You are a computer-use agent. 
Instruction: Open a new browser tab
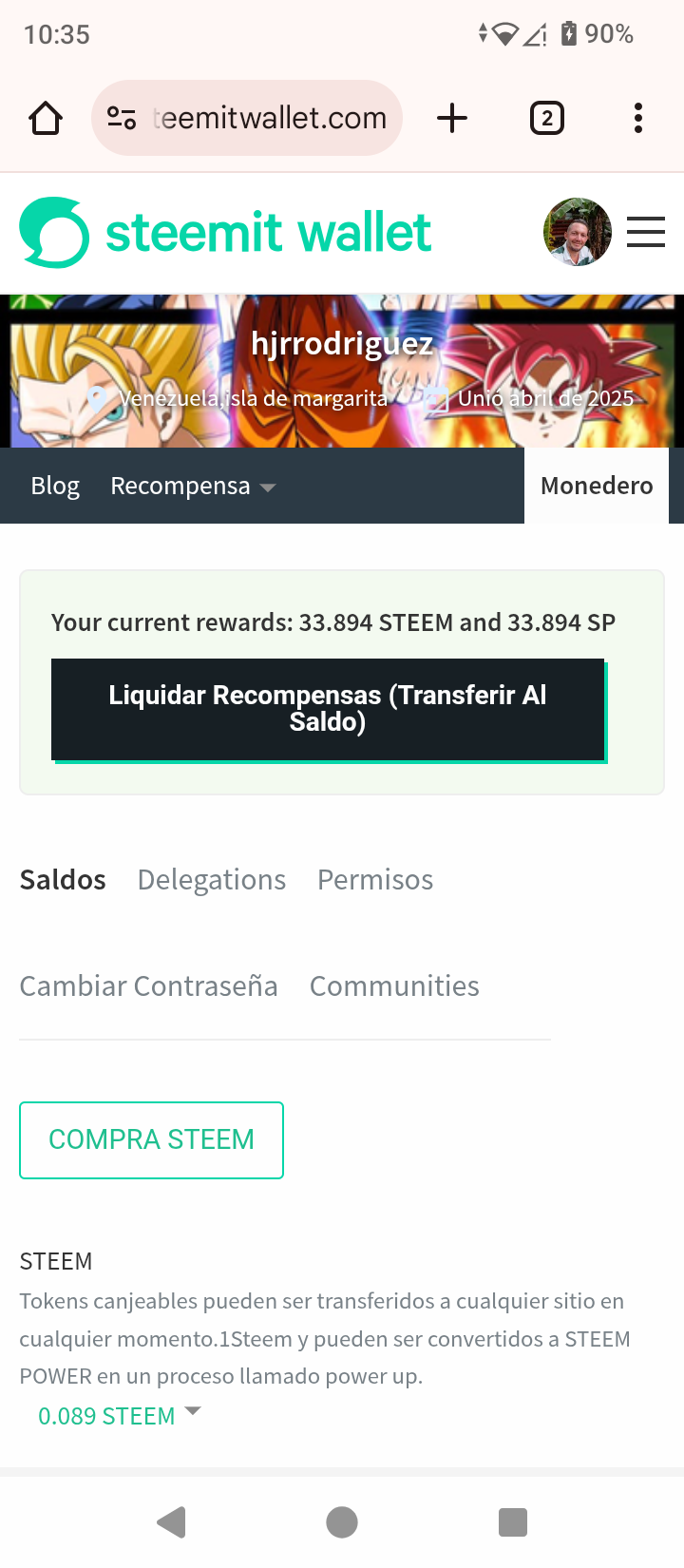click(452, 119)
